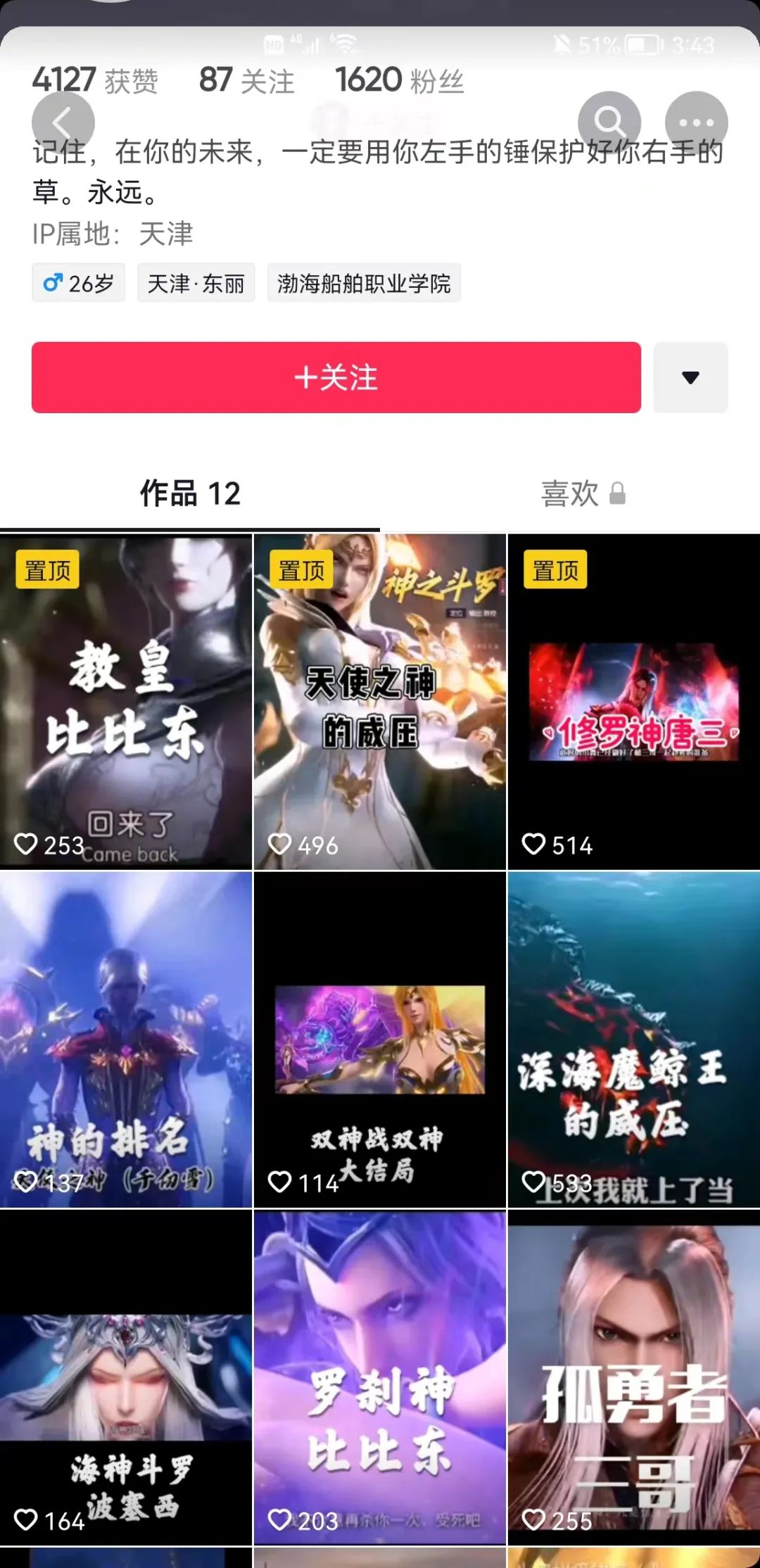The width and height of the screenshot is (760, 1568).
Task: Open the 双神战双神大结局 video
Action: tap(380, 1039)
